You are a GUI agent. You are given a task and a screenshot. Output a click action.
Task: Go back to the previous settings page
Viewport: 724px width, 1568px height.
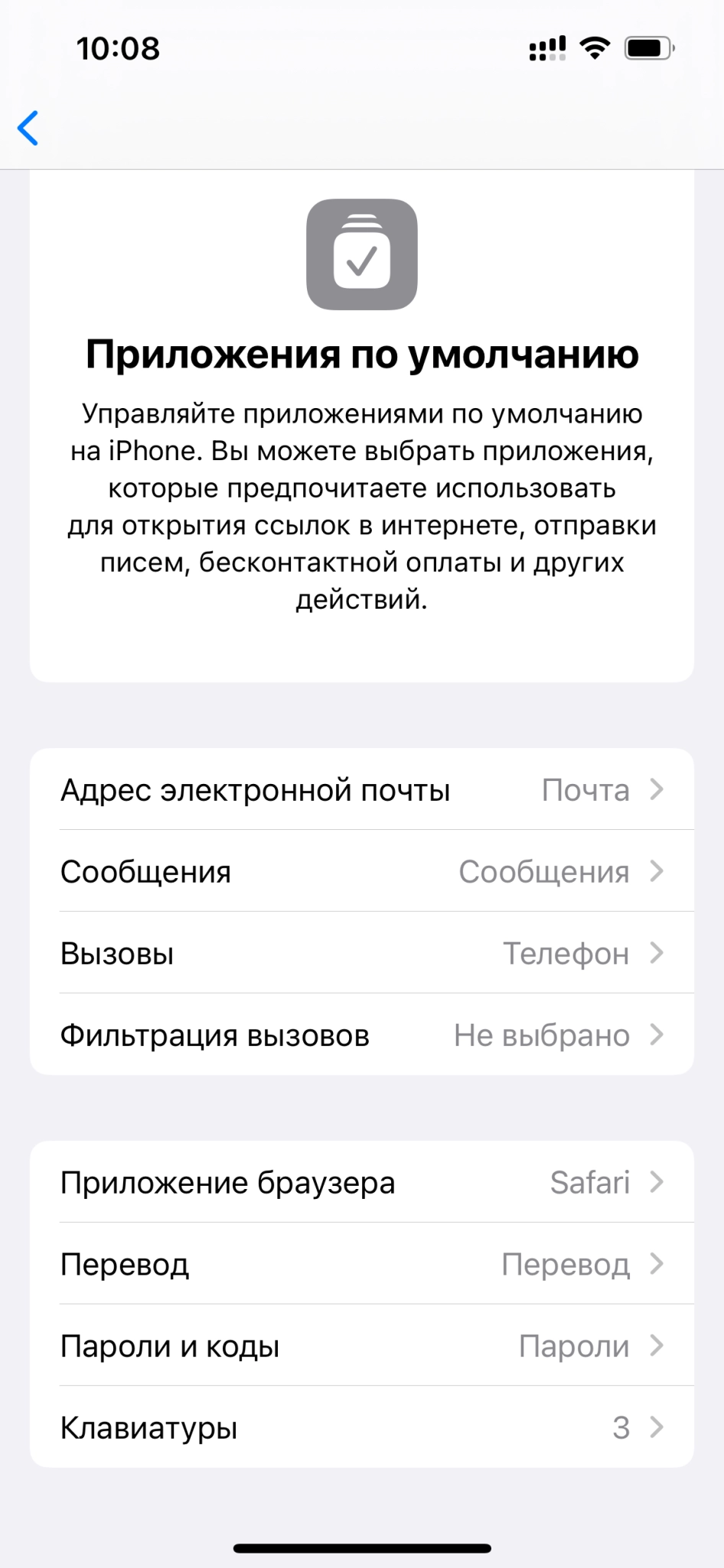tap(28, 128)
